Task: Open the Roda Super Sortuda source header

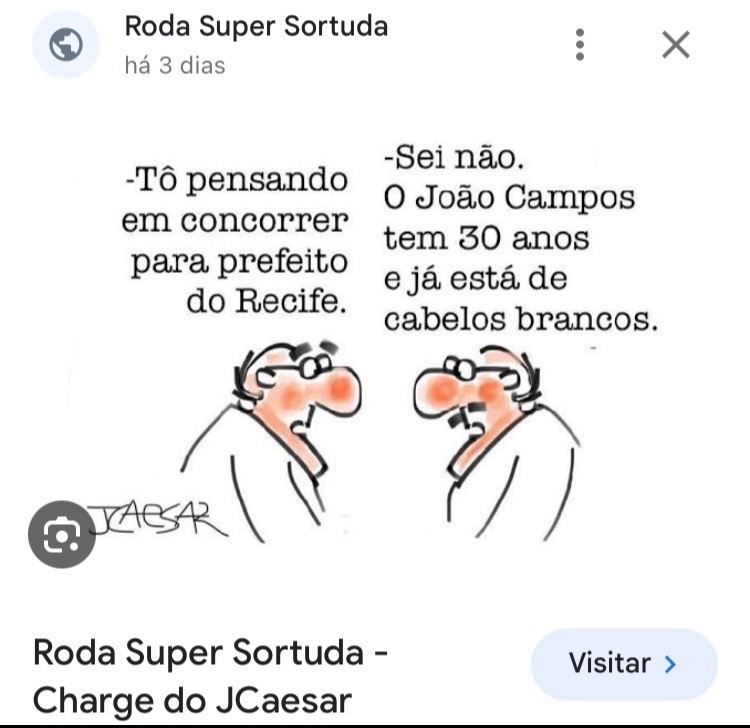Action: coord(255,27)
